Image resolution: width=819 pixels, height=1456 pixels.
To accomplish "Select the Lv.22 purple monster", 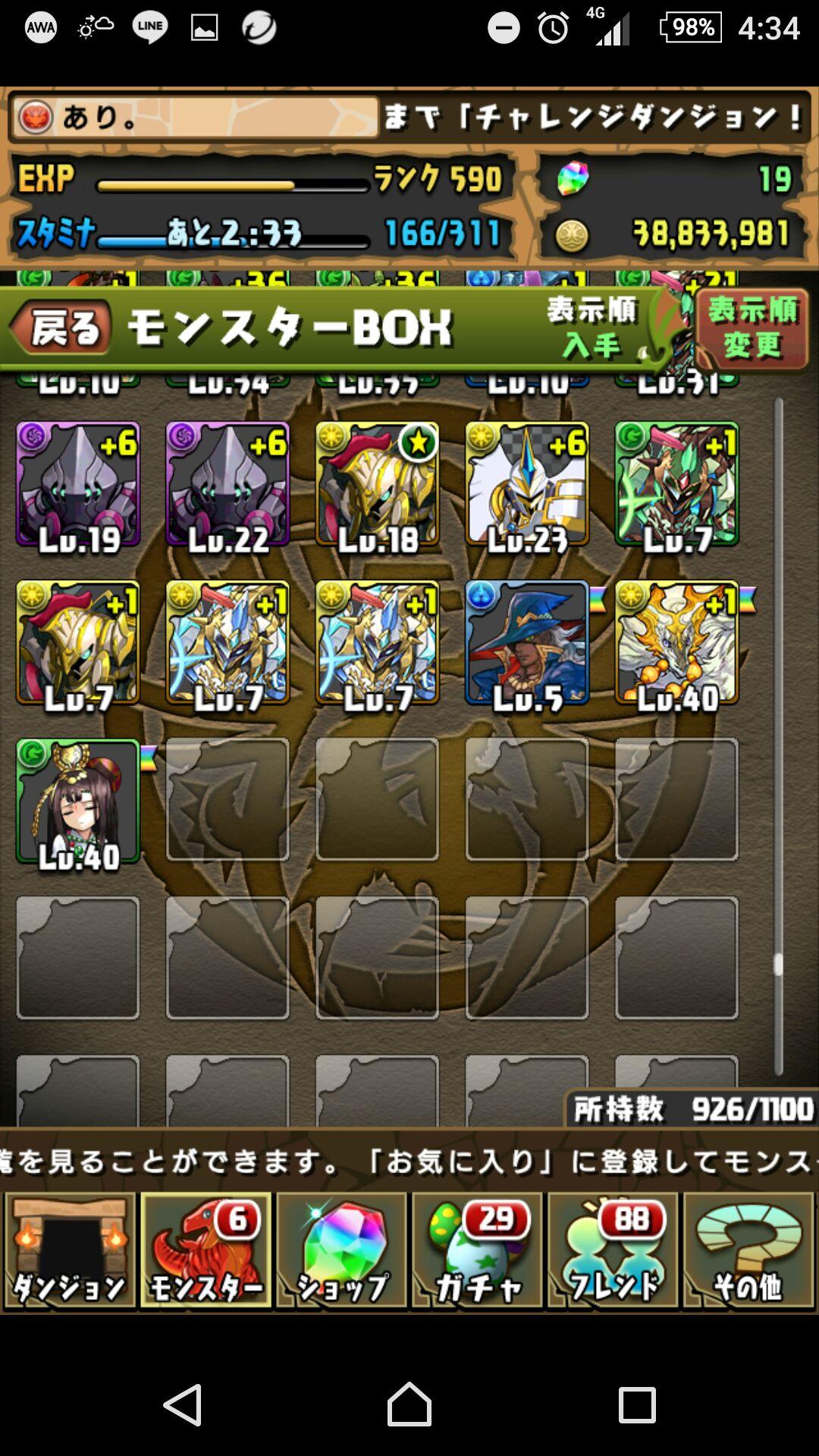I will point(227,484).
